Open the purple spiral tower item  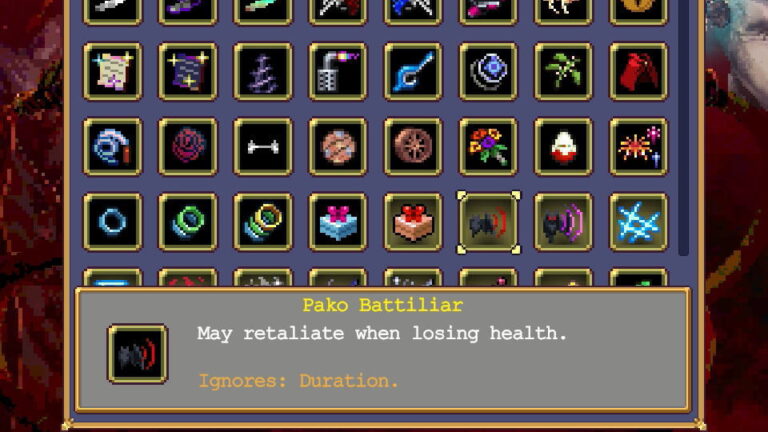point(262,71)
